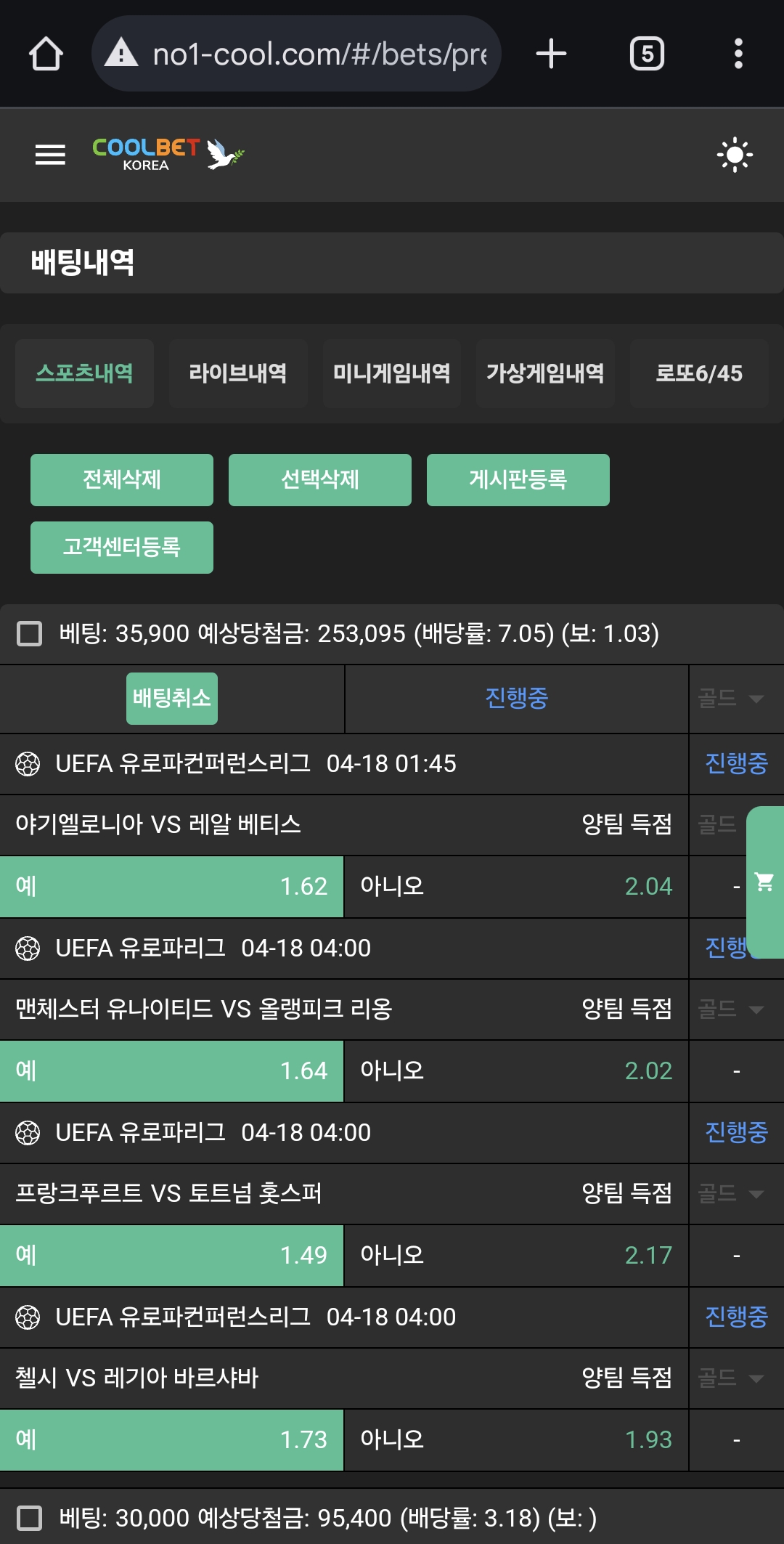The width and height of the screenshot is (784, 1544).
Task: Open the browser overflow menu
Action: (x=738, y=54)
